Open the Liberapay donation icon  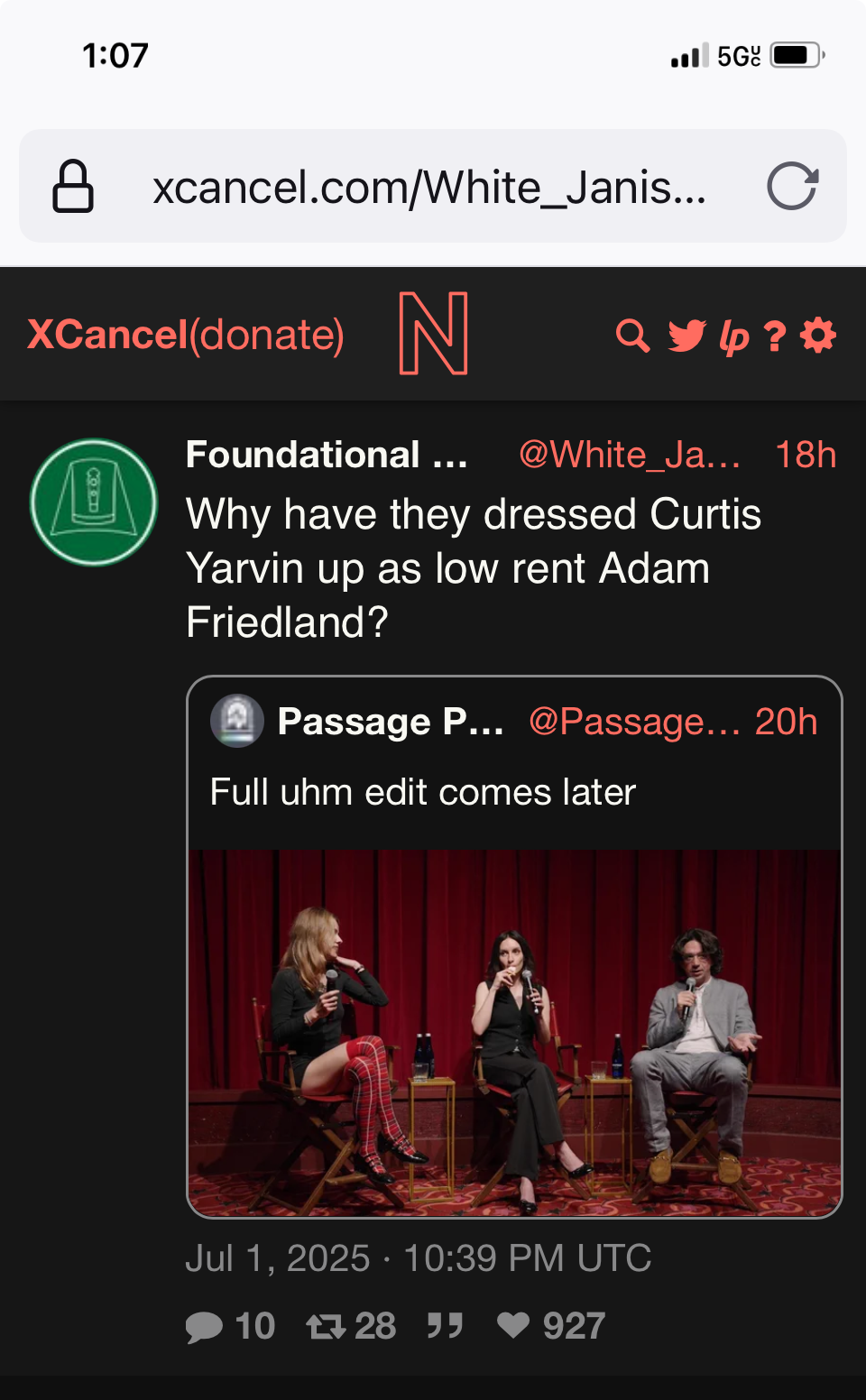tap(734, 336)
